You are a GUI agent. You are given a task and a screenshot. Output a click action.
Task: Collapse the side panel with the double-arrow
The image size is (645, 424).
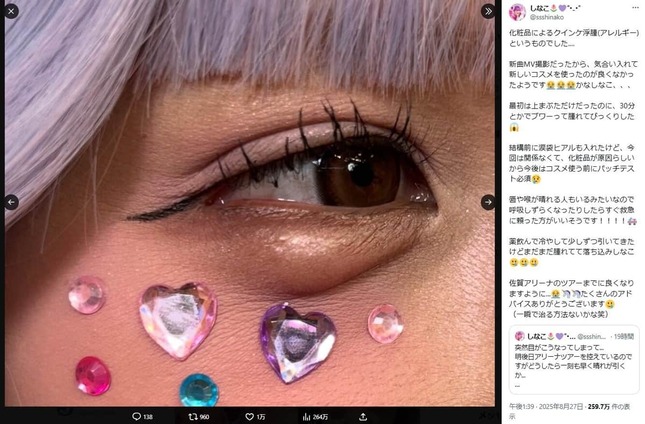click(488, 11)
